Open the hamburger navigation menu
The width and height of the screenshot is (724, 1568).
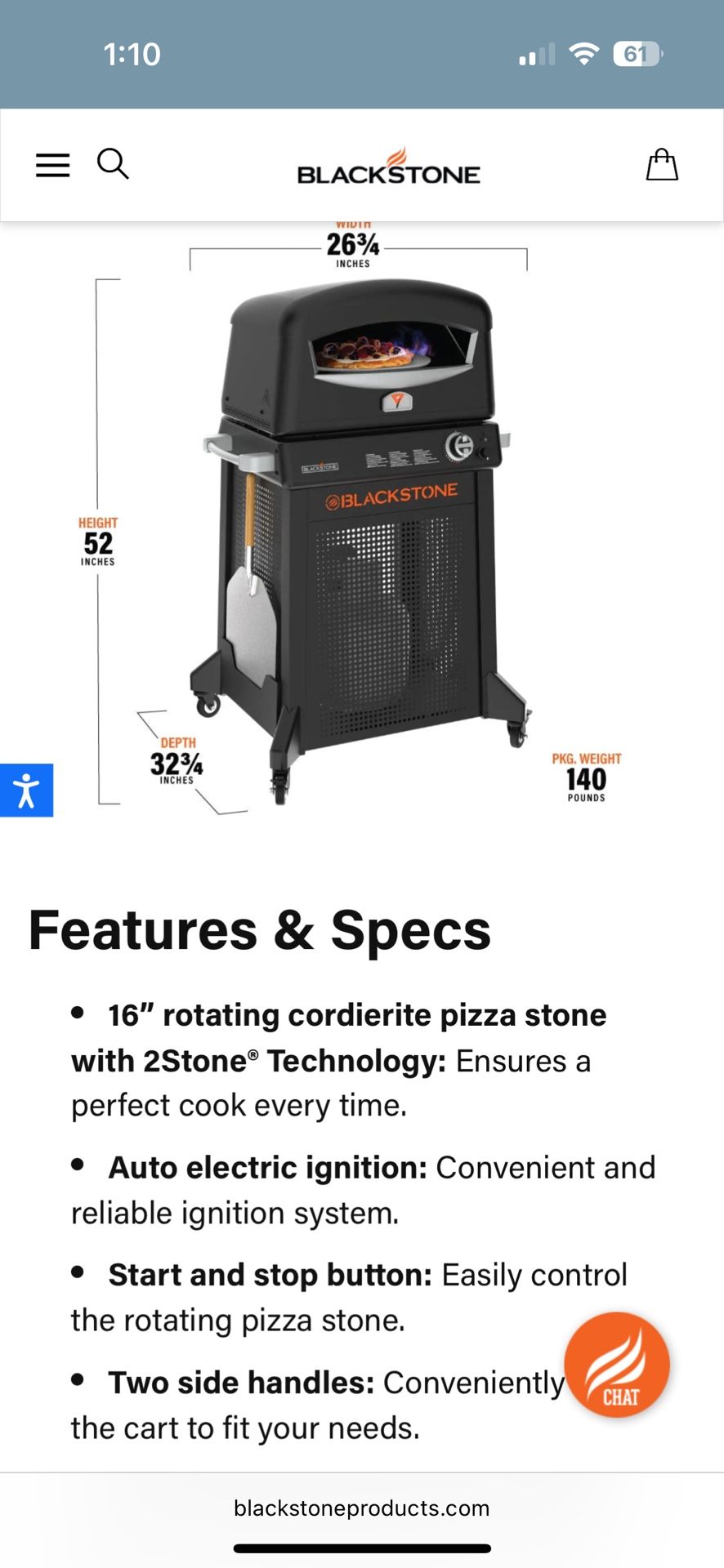52,164
